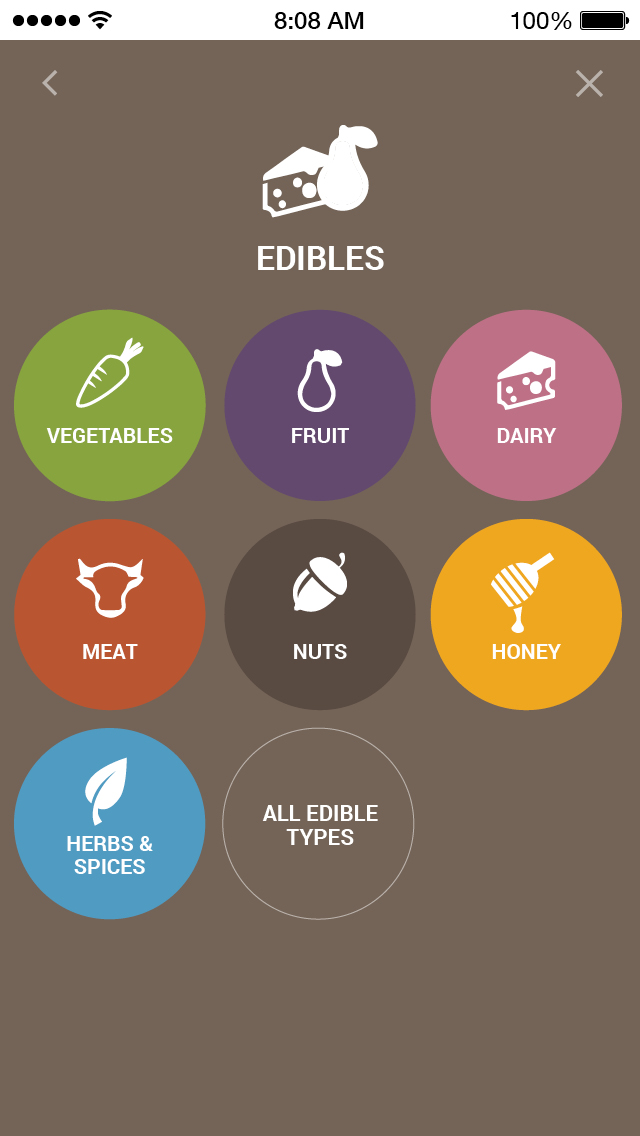Close the Edibles category screen
640x1136 pixels.
589,83
